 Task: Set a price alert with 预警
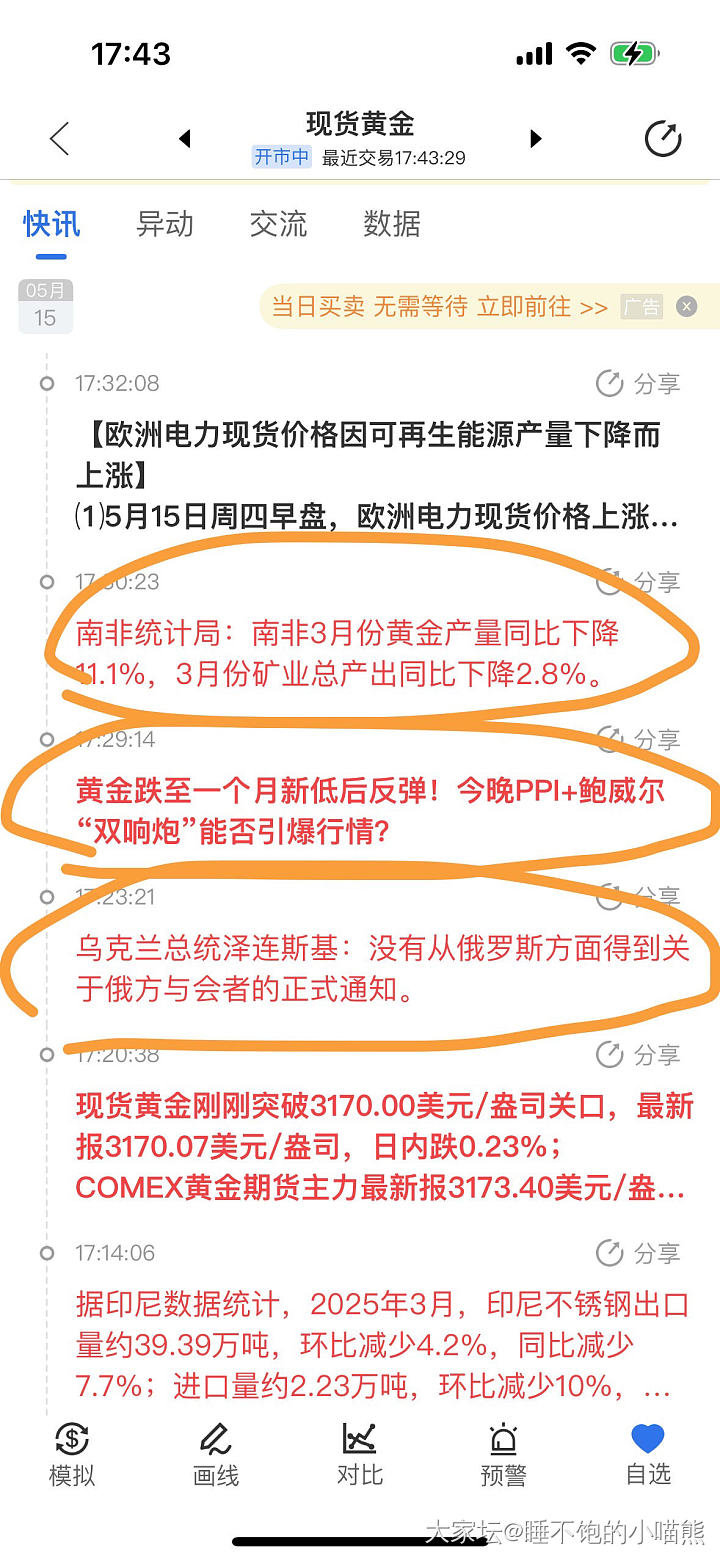click(503, 1454)
